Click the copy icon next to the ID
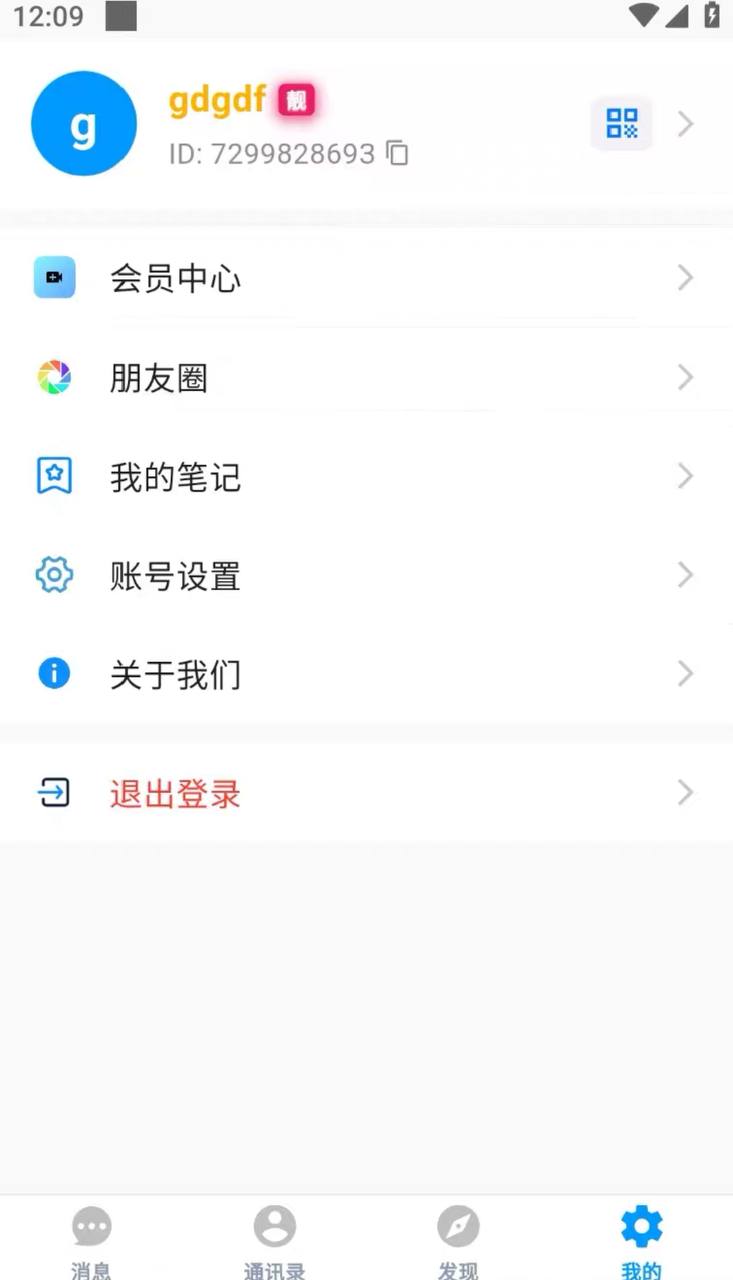 point(397,154)
